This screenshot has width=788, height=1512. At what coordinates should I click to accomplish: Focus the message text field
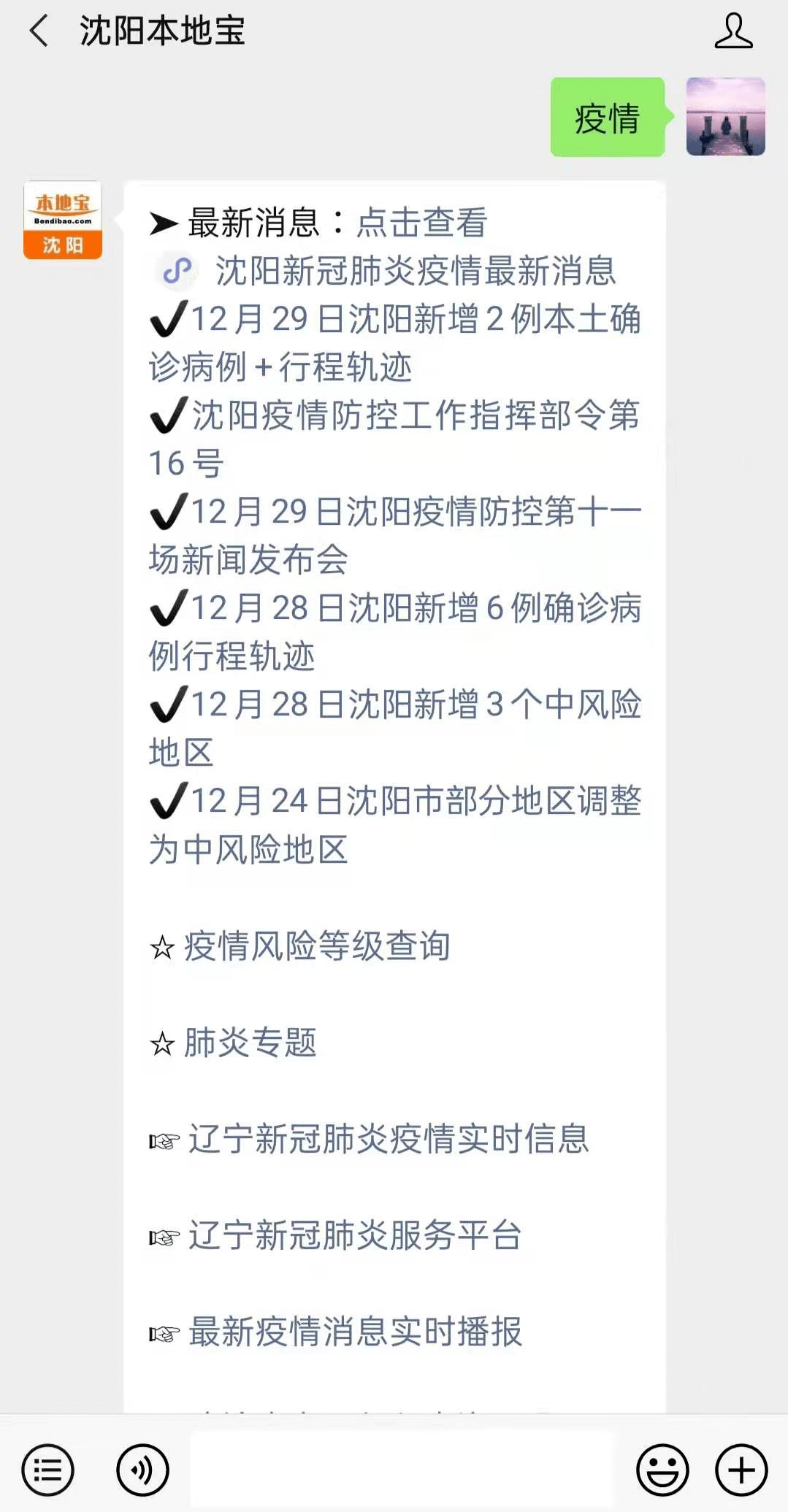402,1470
